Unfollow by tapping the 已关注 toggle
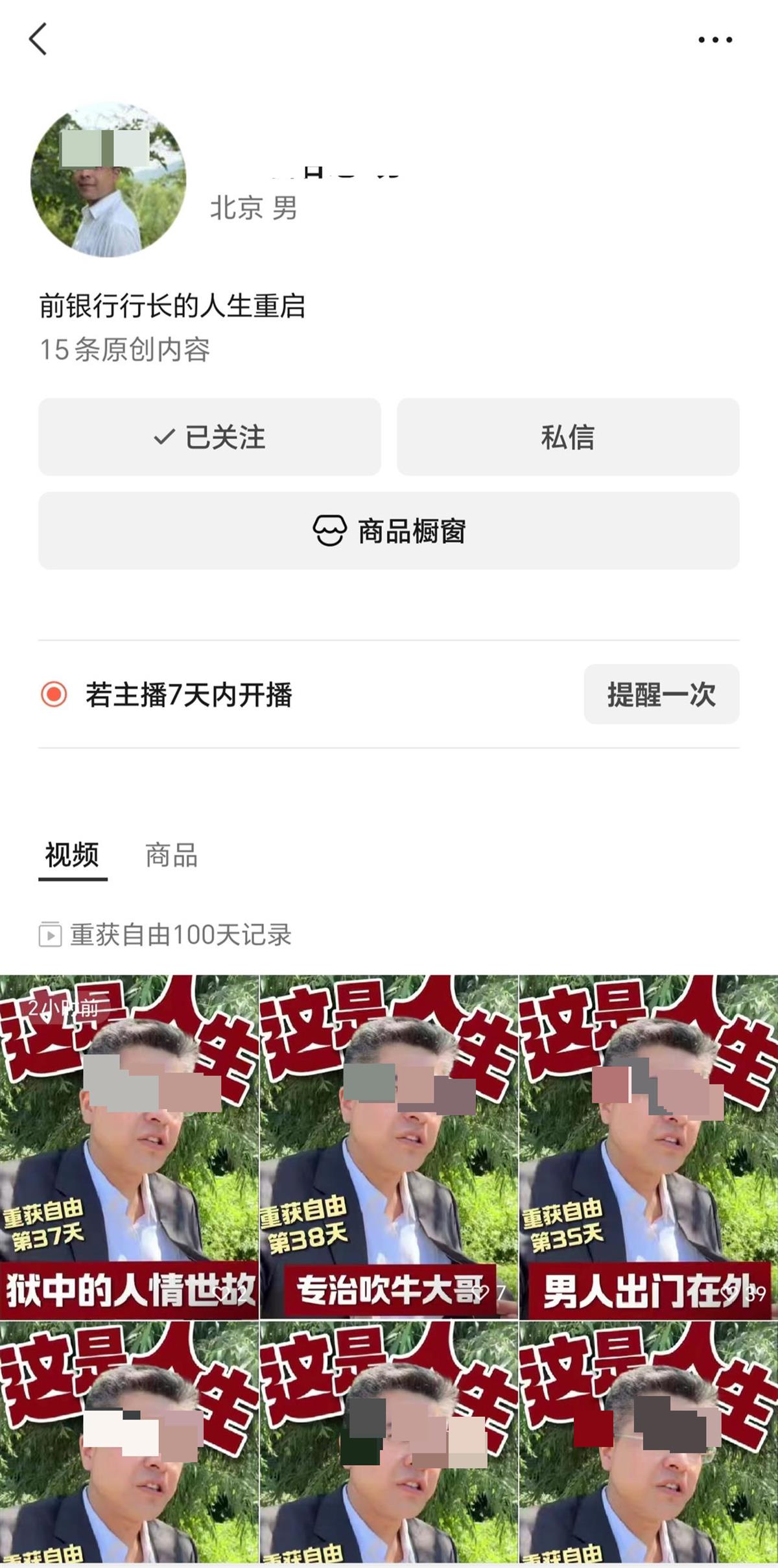This screenshot has height=1568, width=778. [209, 438]
